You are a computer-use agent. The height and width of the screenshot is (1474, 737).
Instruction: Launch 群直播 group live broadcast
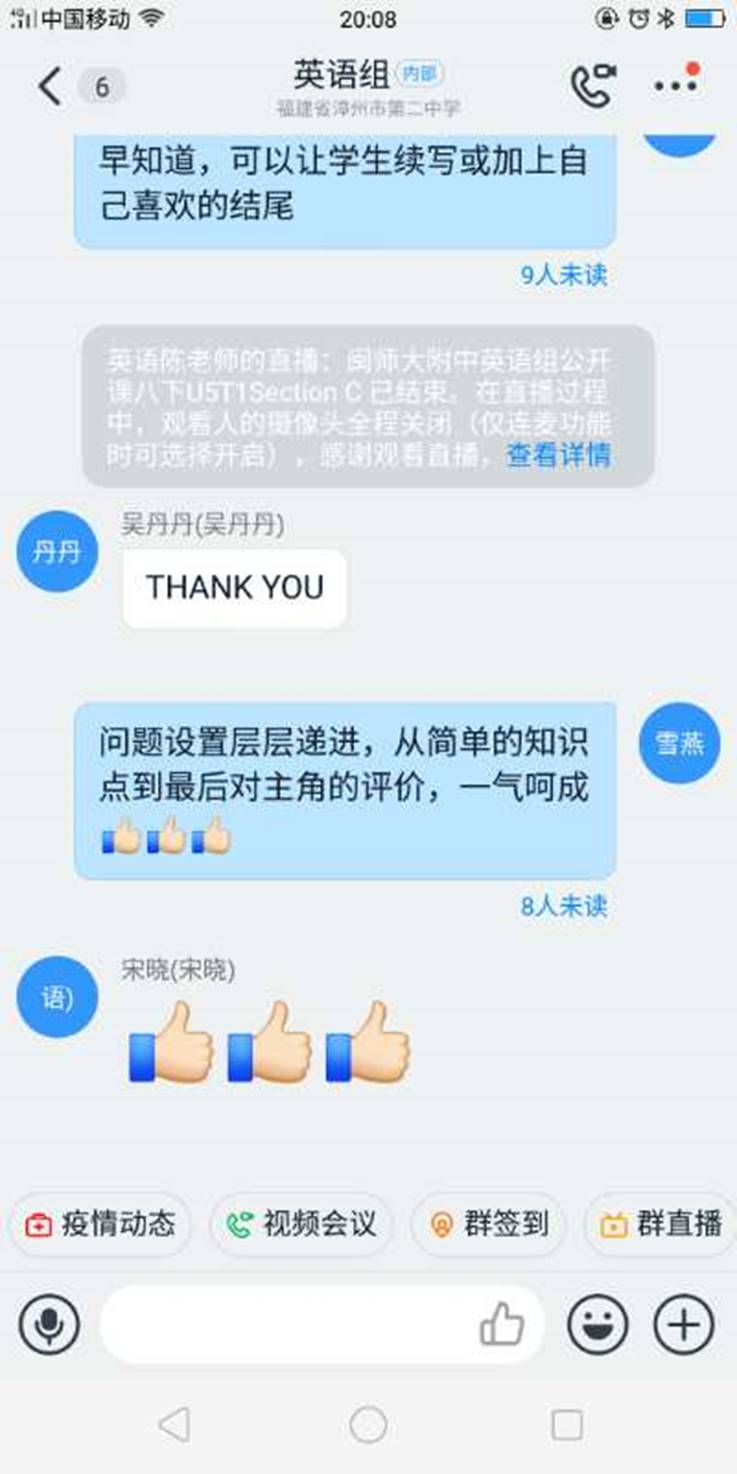[662, 1224]
